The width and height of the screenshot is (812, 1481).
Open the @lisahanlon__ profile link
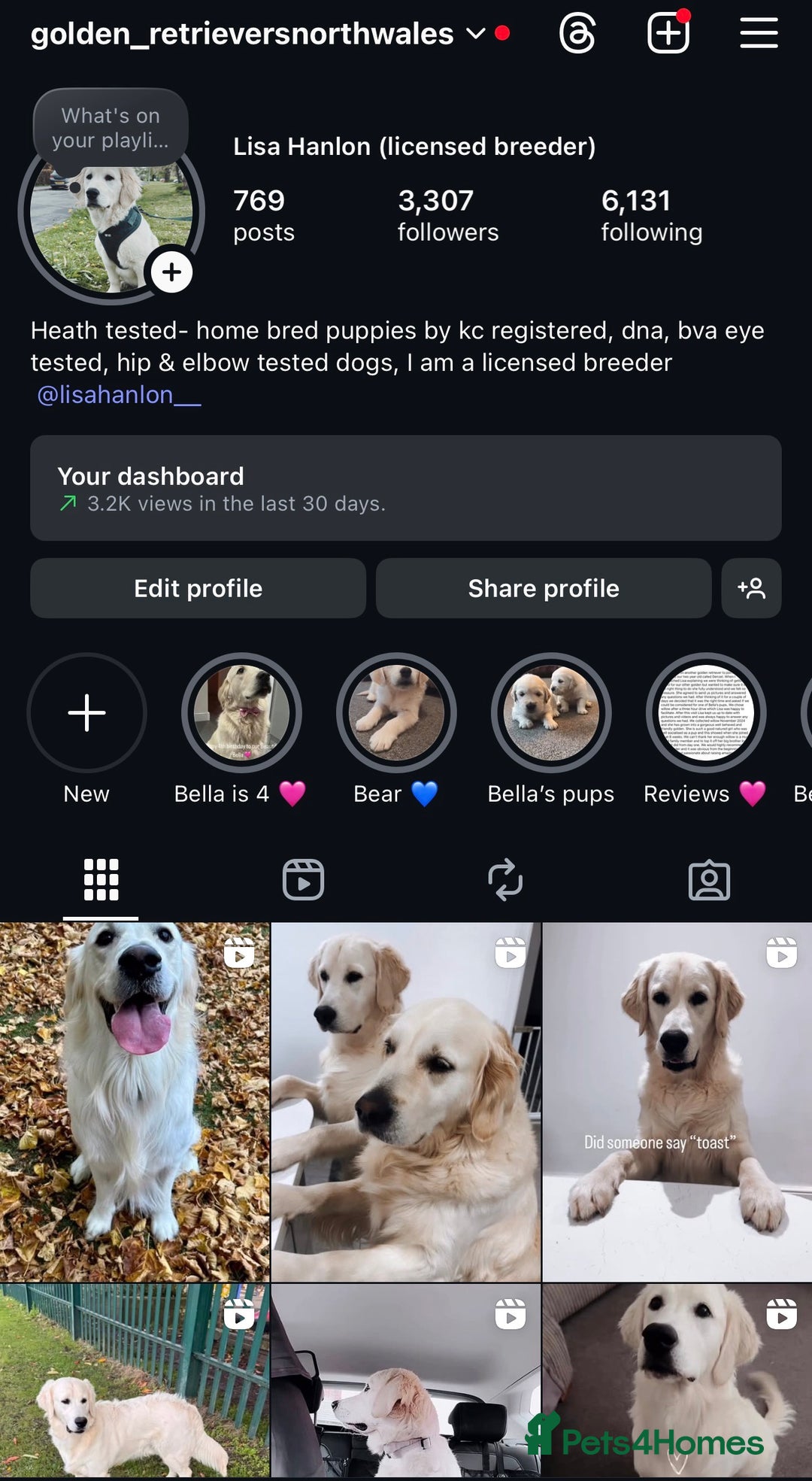pos(119,395)
